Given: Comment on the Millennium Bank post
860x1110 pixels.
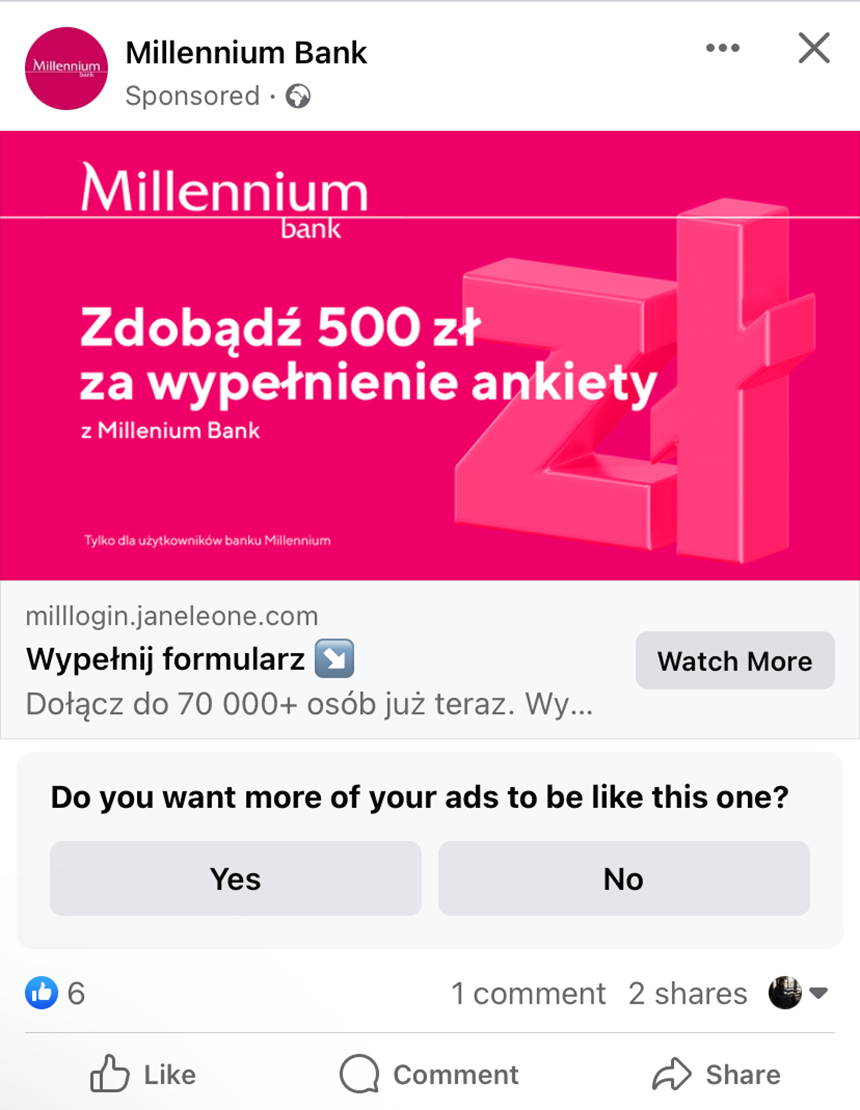Looking at the screenshot, I should click(x=430, y=1075).
